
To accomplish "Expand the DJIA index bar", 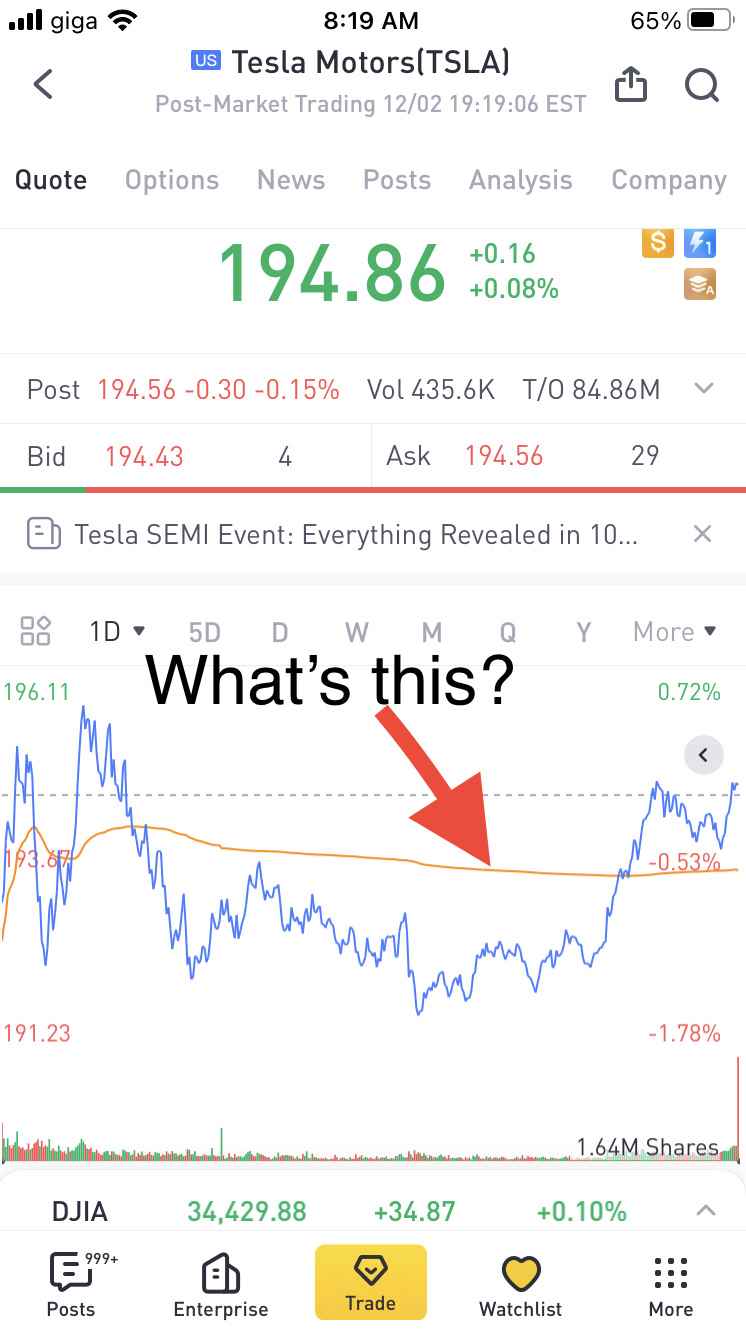I will [x=705, y=1211].
